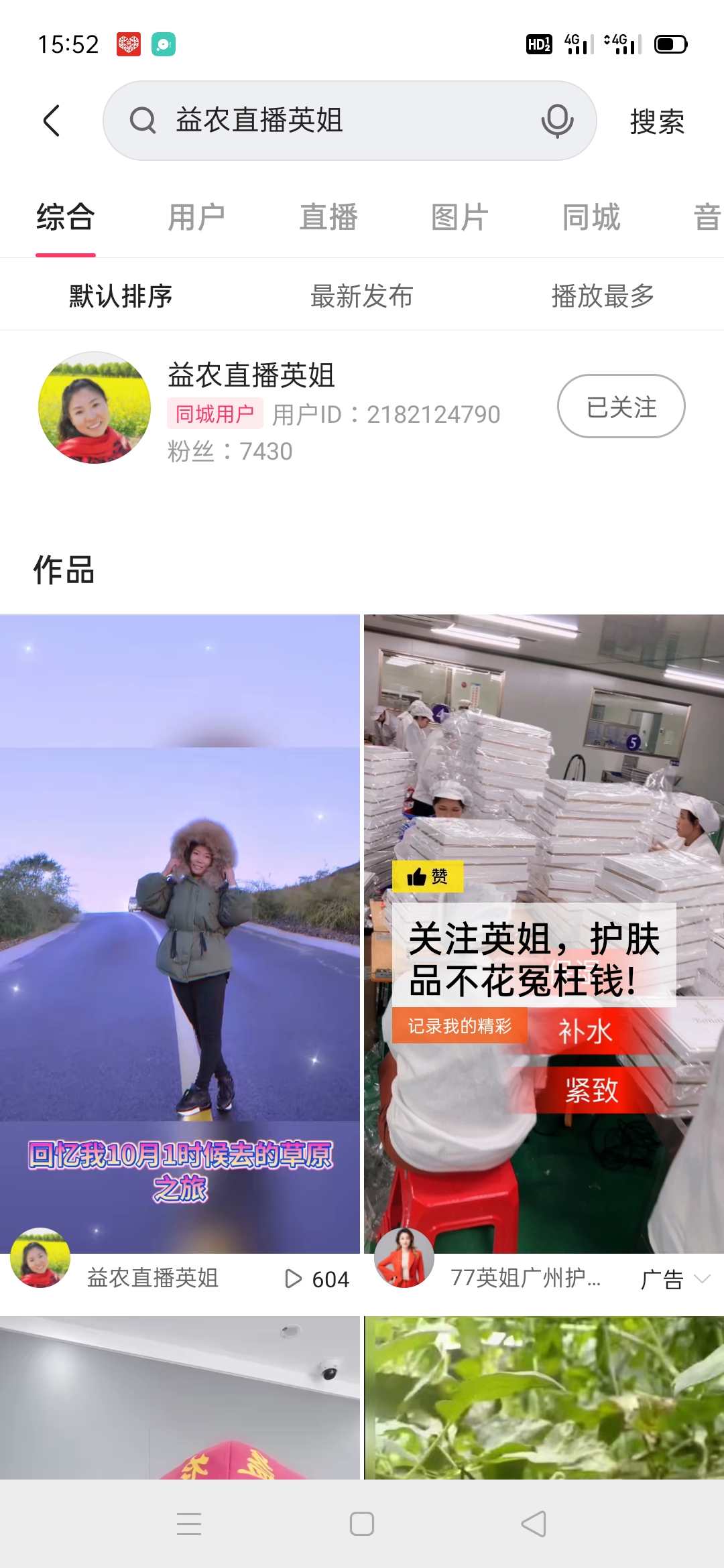Switch to the 用户 tab
Screen dimensions: 724x1568
pyautogui.click(x=196, y=217)
